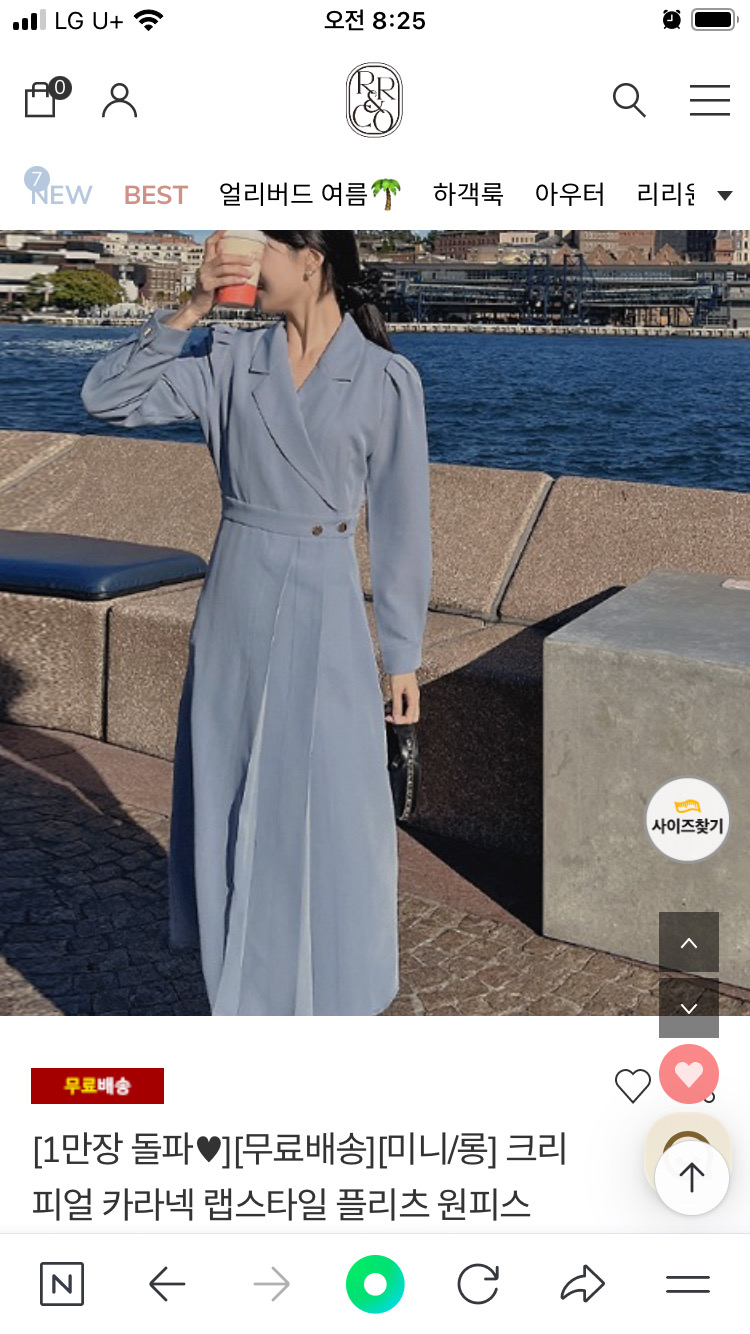Open the hamburger menu at top
The image size is (750, 1334).
(709, 100)
